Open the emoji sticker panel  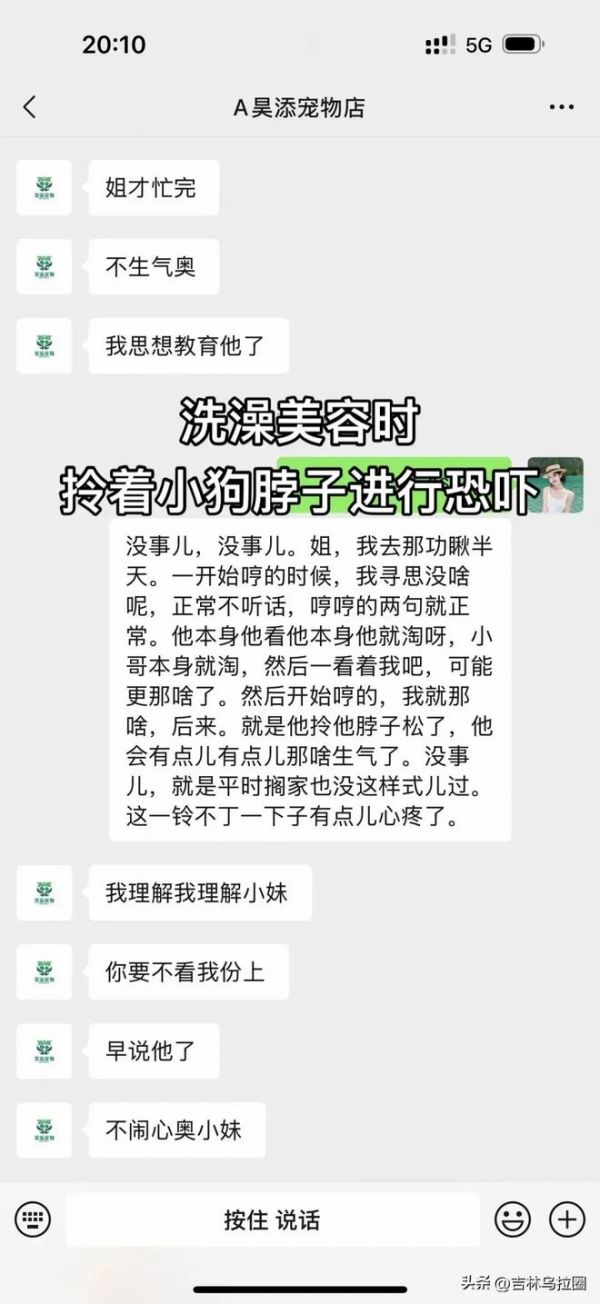pyautogui.click(x=513, y=1219)
